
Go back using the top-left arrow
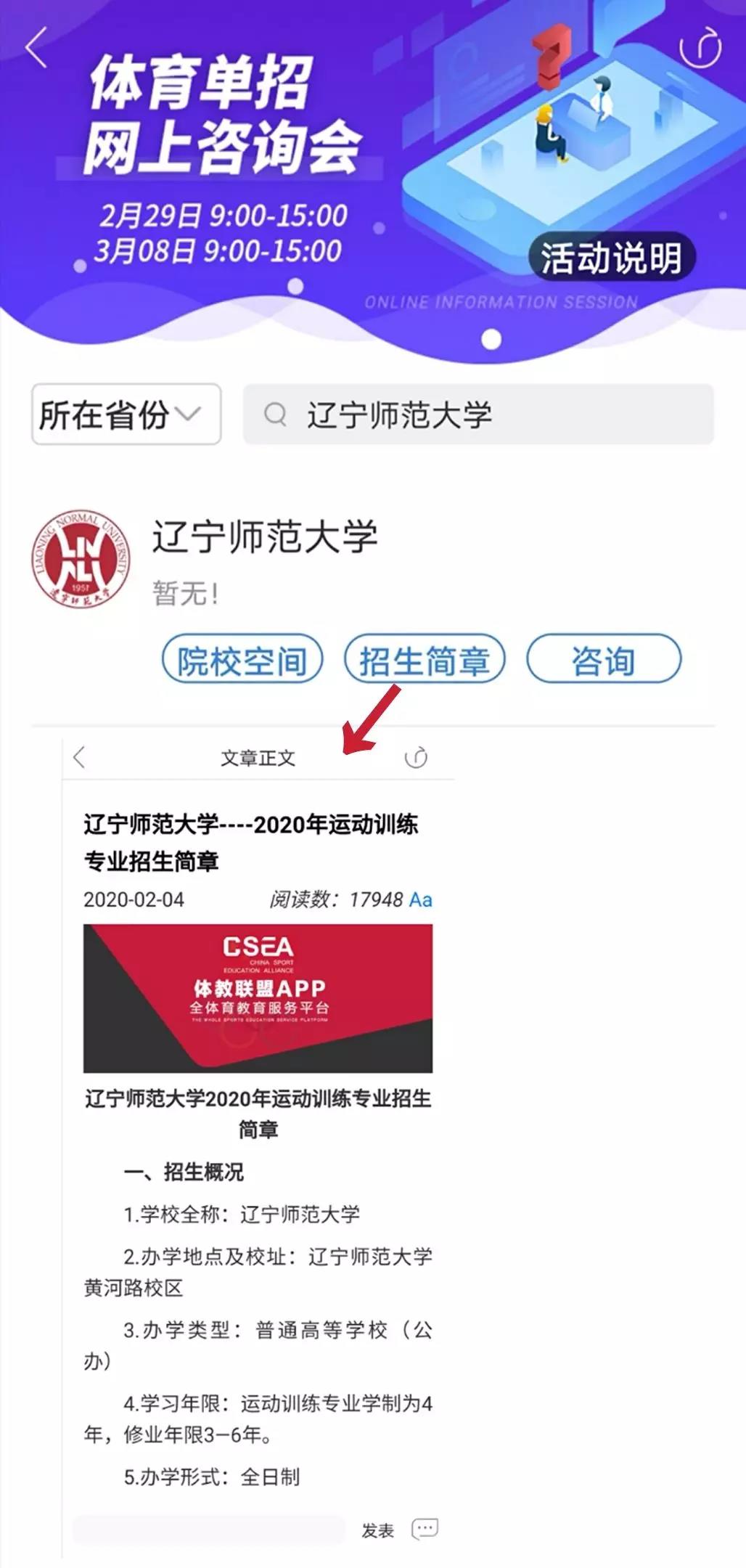click(x=36, y=48)
